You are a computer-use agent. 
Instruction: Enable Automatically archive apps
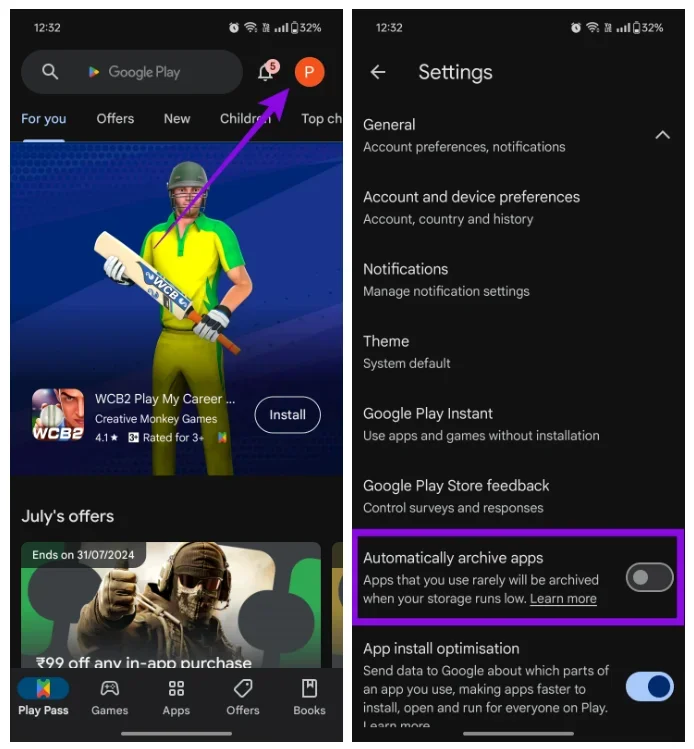[649, 577]
